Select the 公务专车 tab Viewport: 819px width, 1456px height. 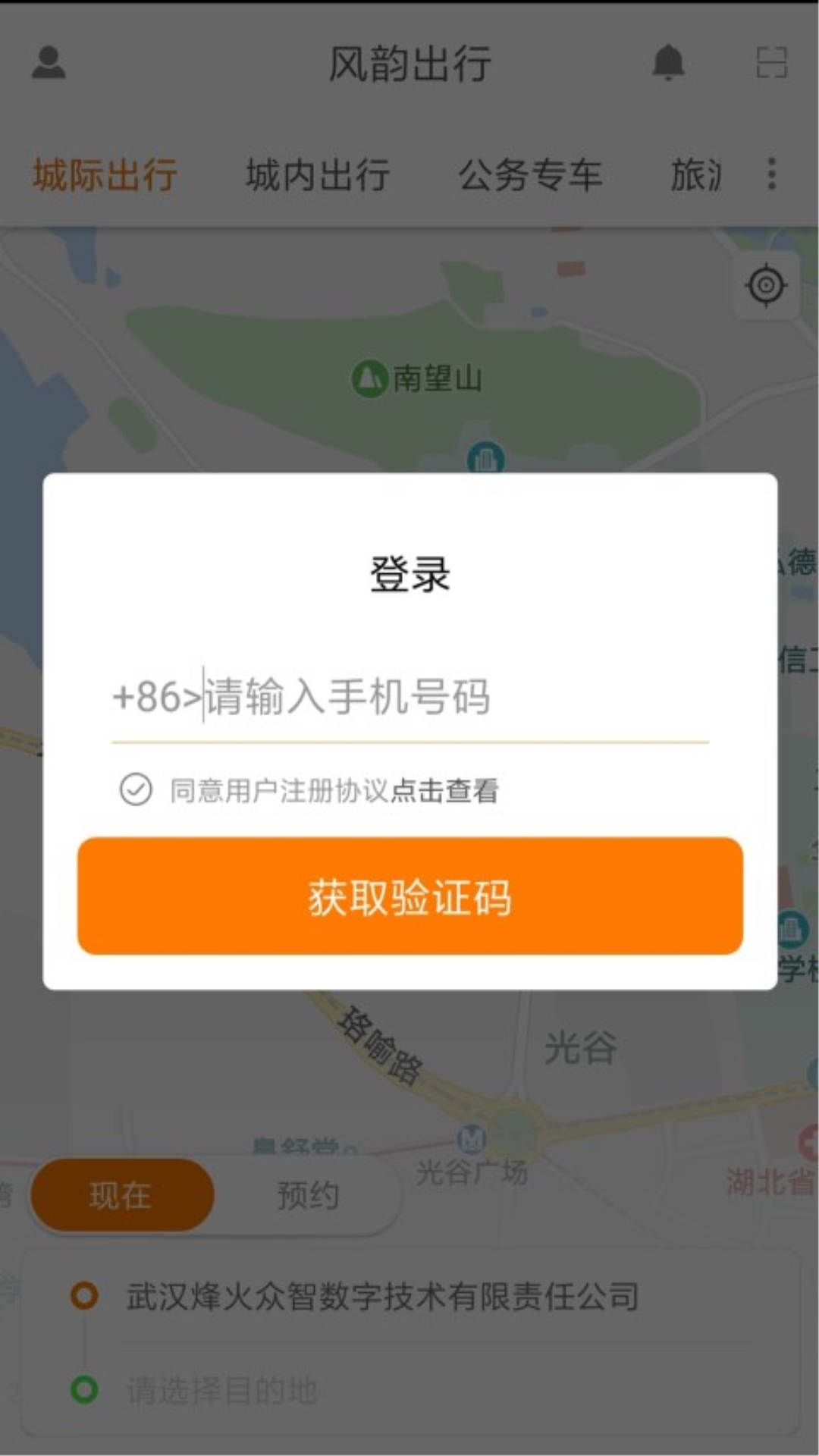coord(532,175)
